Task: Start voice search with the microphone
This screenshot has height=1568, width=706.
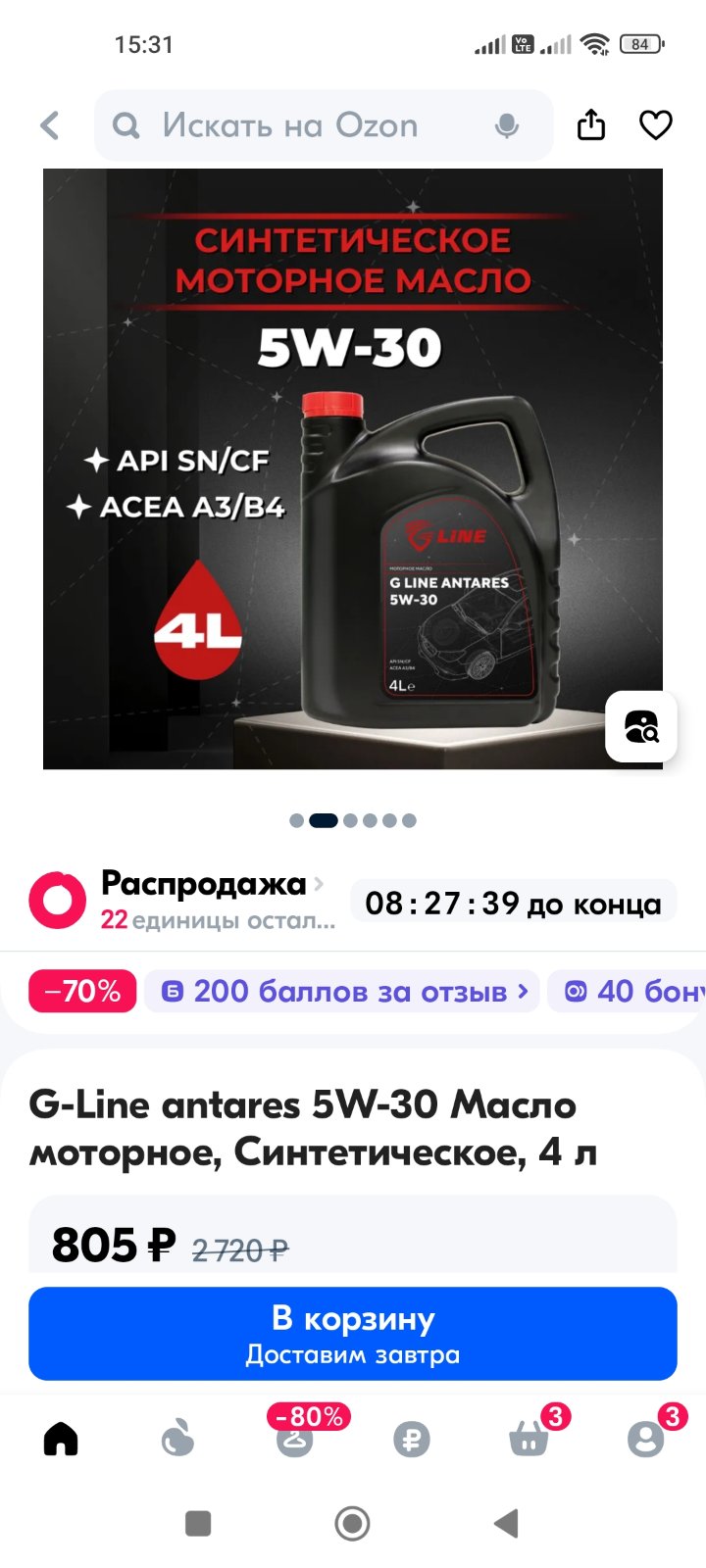Action: click(507, 125)
